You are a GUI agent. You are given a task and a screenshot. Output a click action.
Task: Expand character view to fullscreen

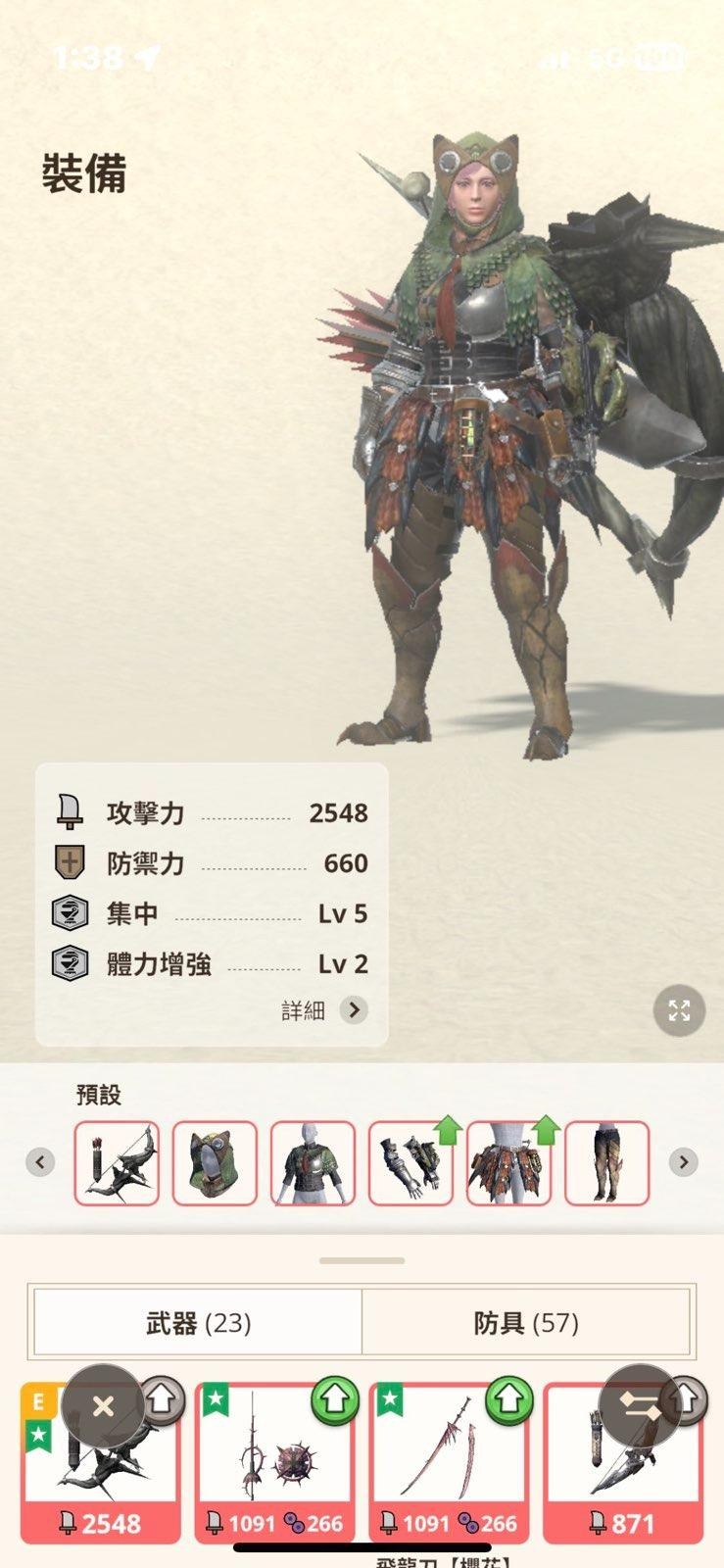[x=679, y=1010]
